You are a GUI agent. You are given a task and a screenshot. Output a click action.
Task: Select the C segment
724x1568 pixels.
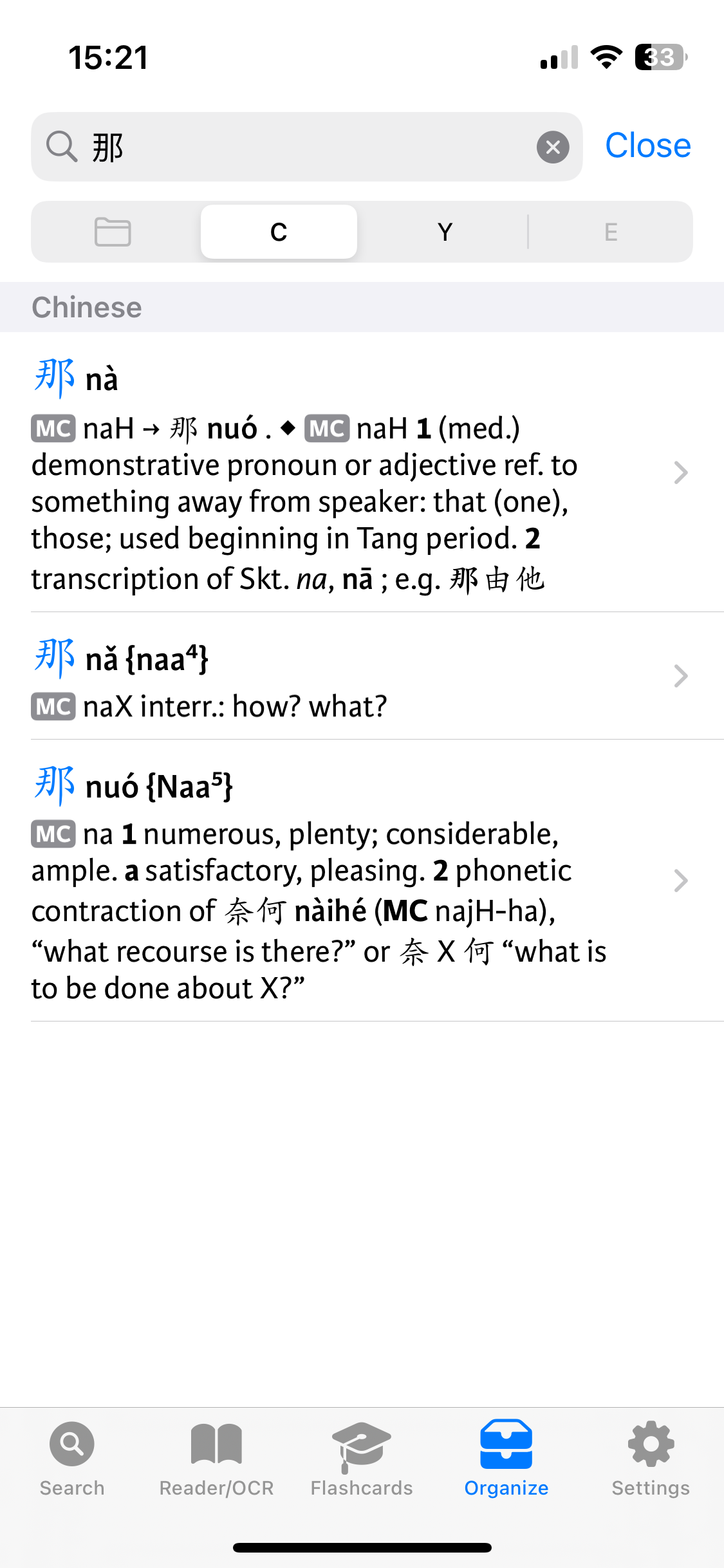coord(279,232)
